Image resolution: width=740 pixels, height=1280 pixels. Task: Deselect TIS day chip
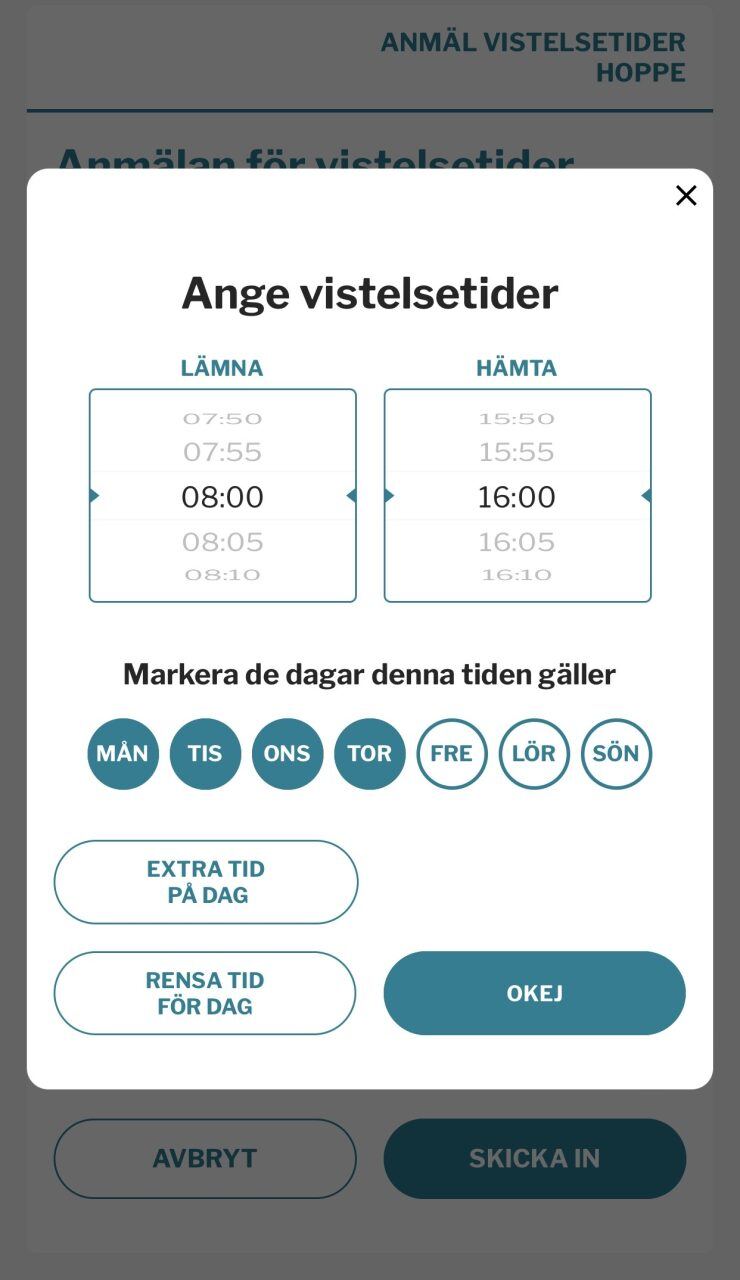tap(205, 754)
